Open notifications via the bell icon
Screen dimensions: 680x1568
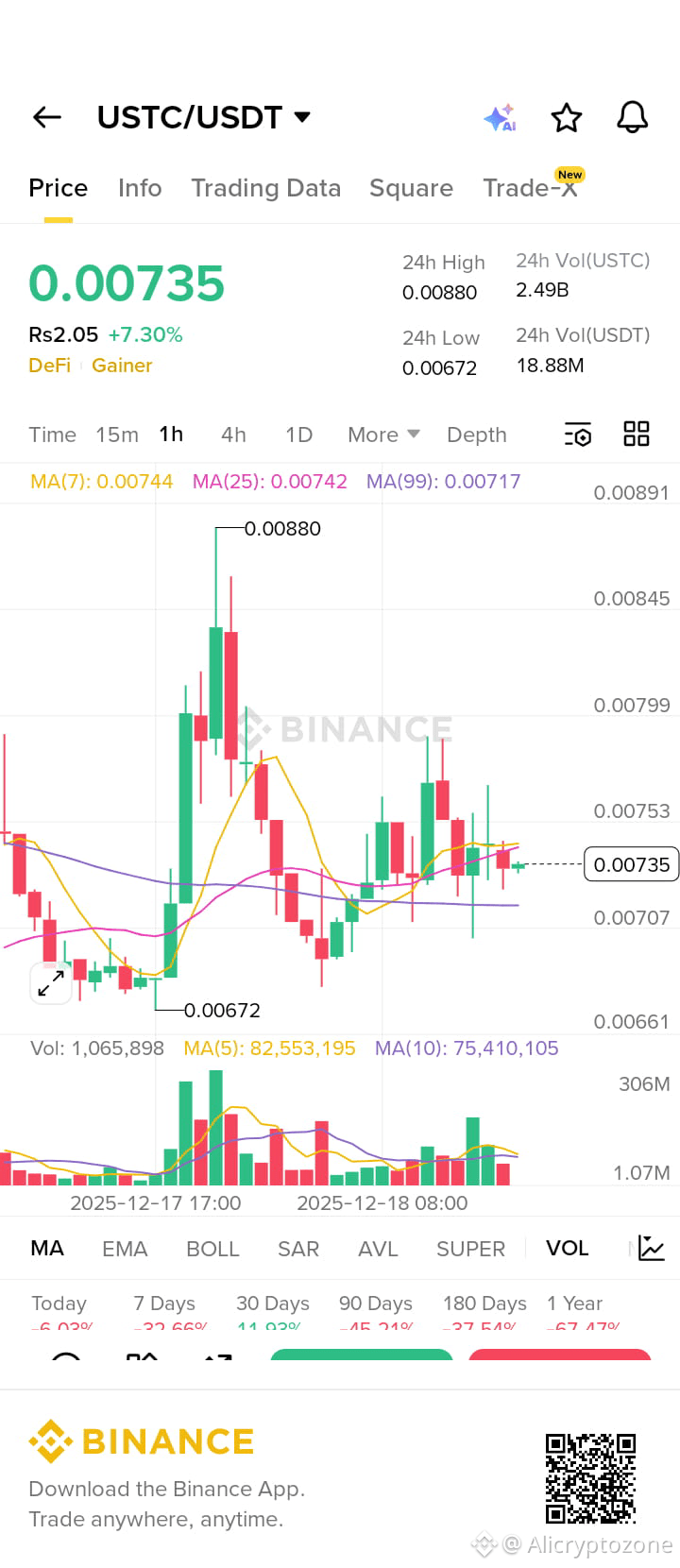[631, 117]
